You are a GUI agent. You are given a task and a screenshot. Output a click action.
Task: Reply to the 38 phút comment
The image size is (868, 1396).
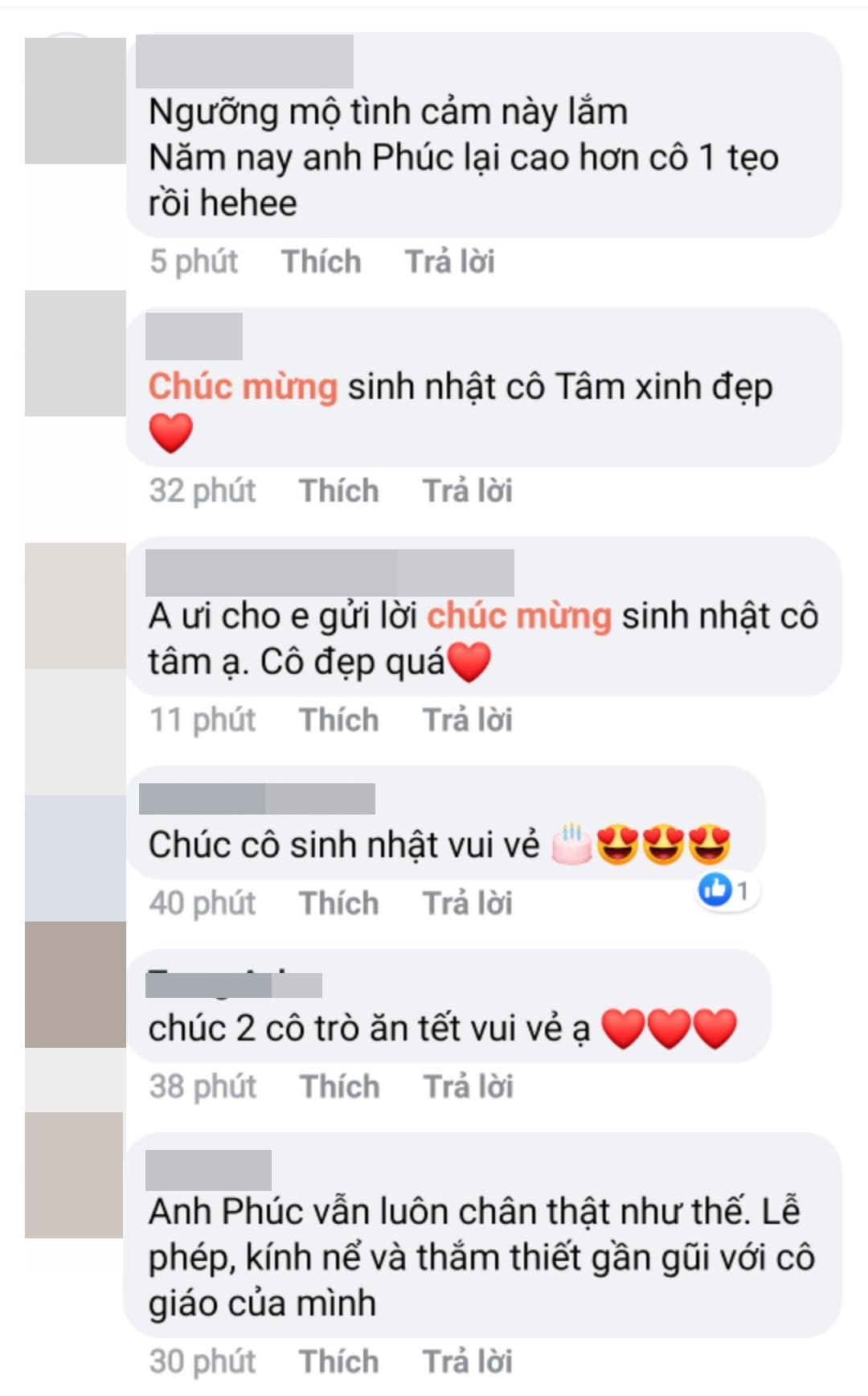(x=468, y=1086)
